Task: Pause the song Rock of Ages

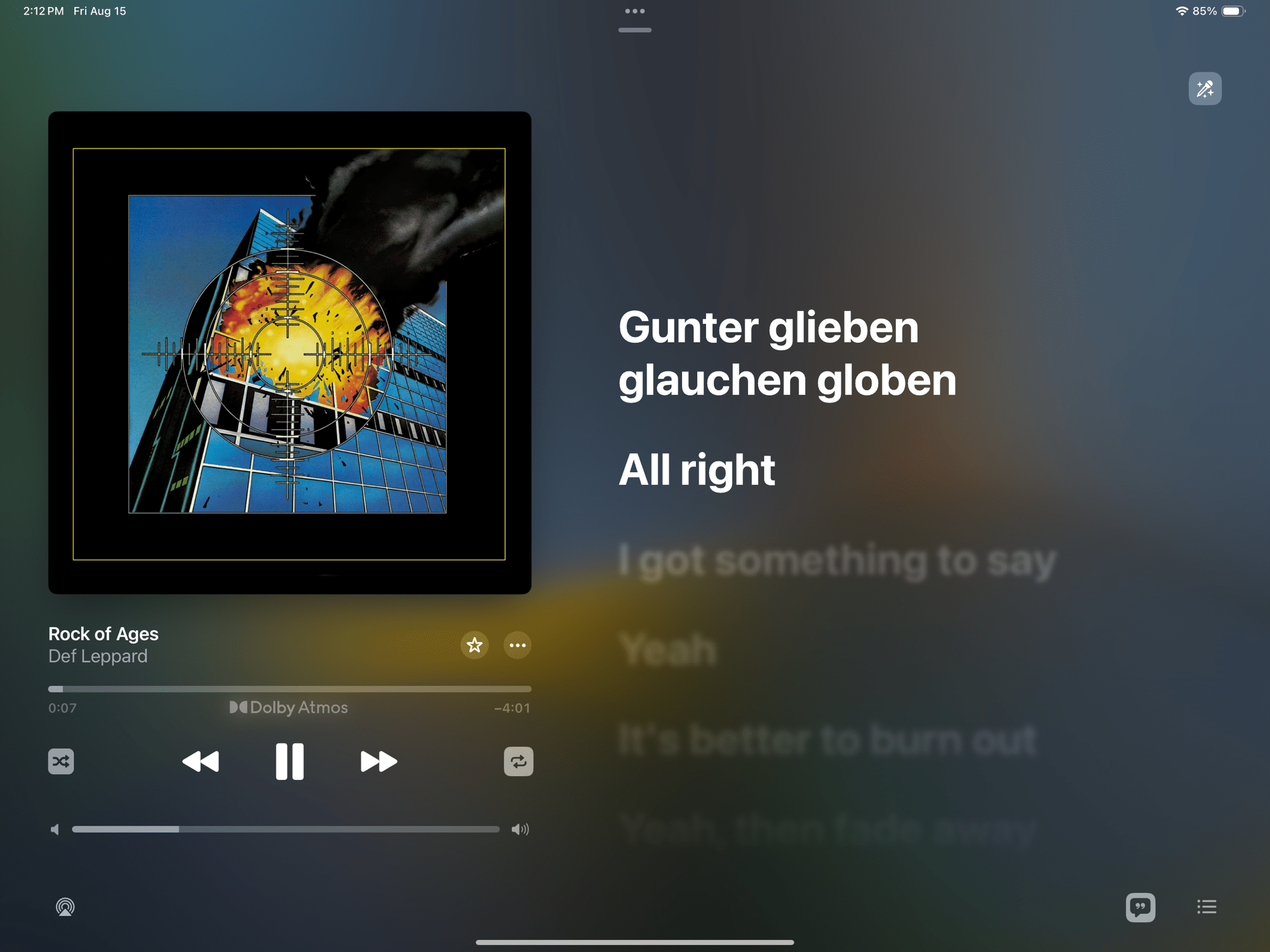Action: (x=290, y=761)
